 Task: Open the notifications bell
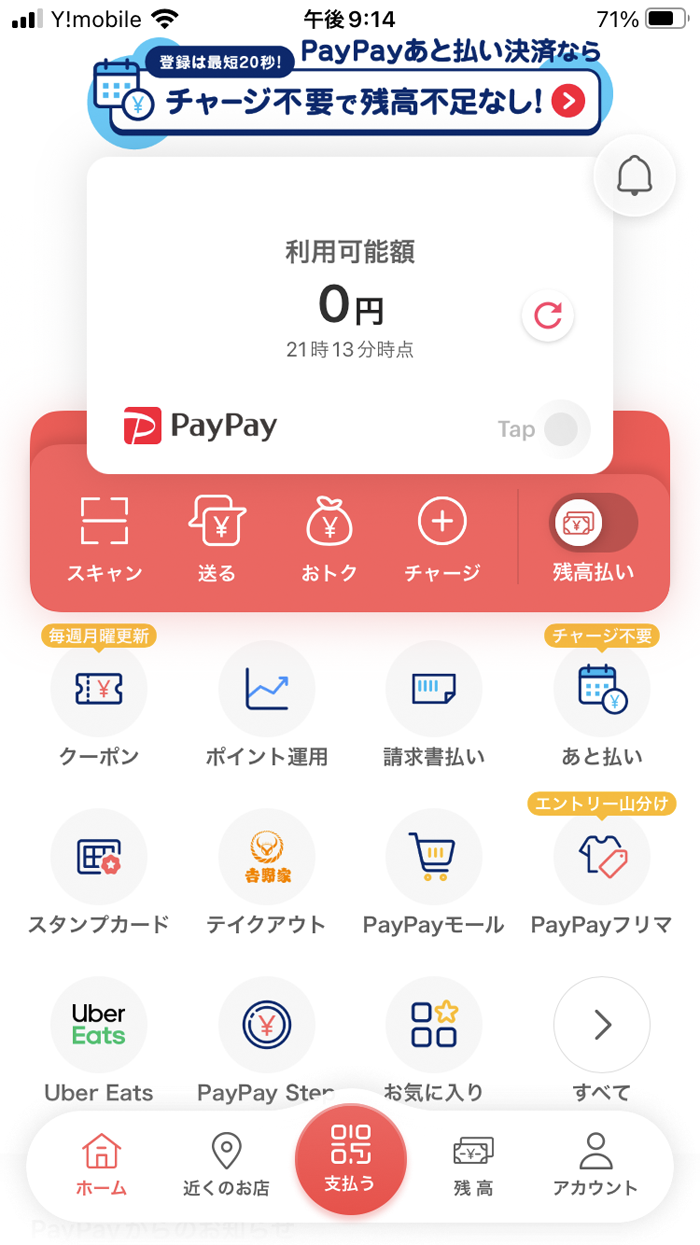[x=636, y=177]
